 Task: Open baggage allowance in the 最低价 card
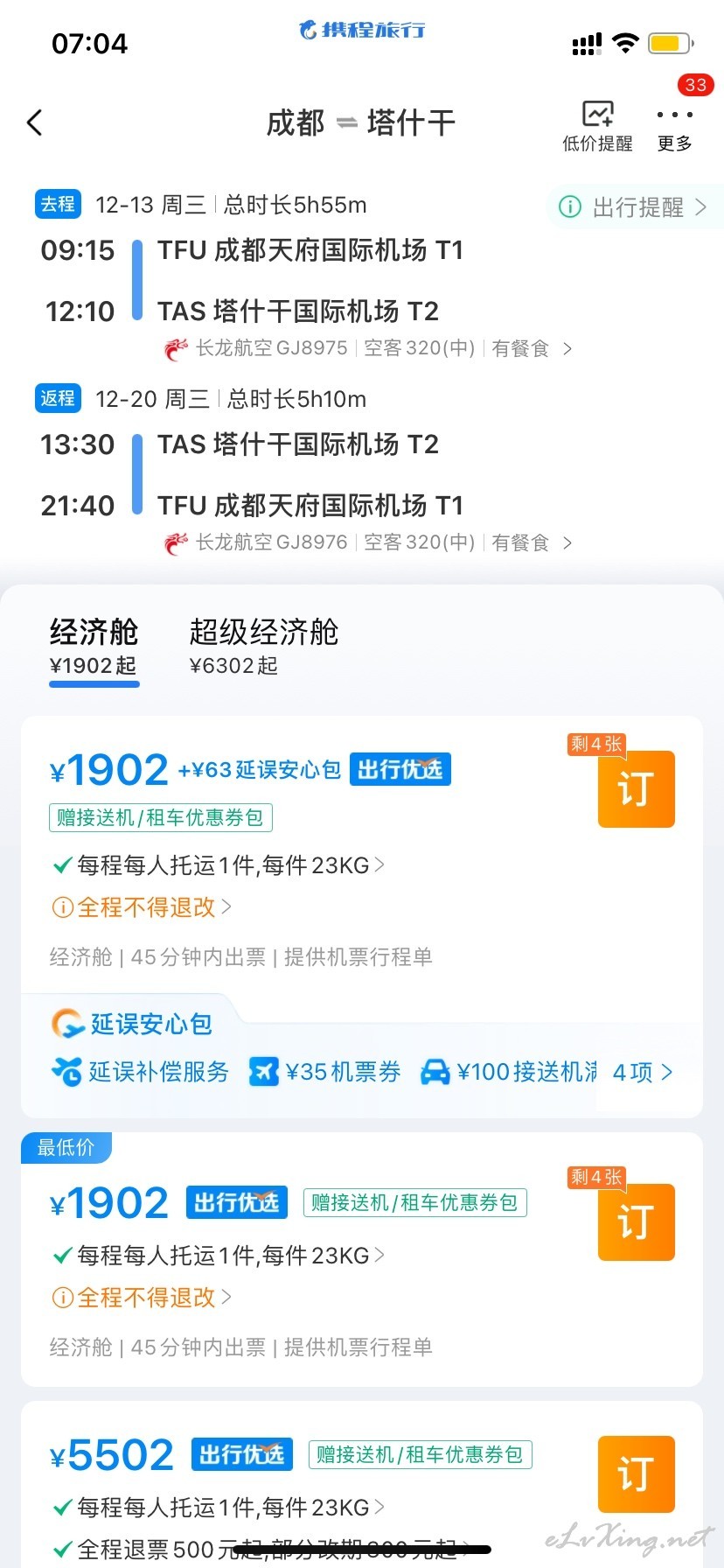219,1255
